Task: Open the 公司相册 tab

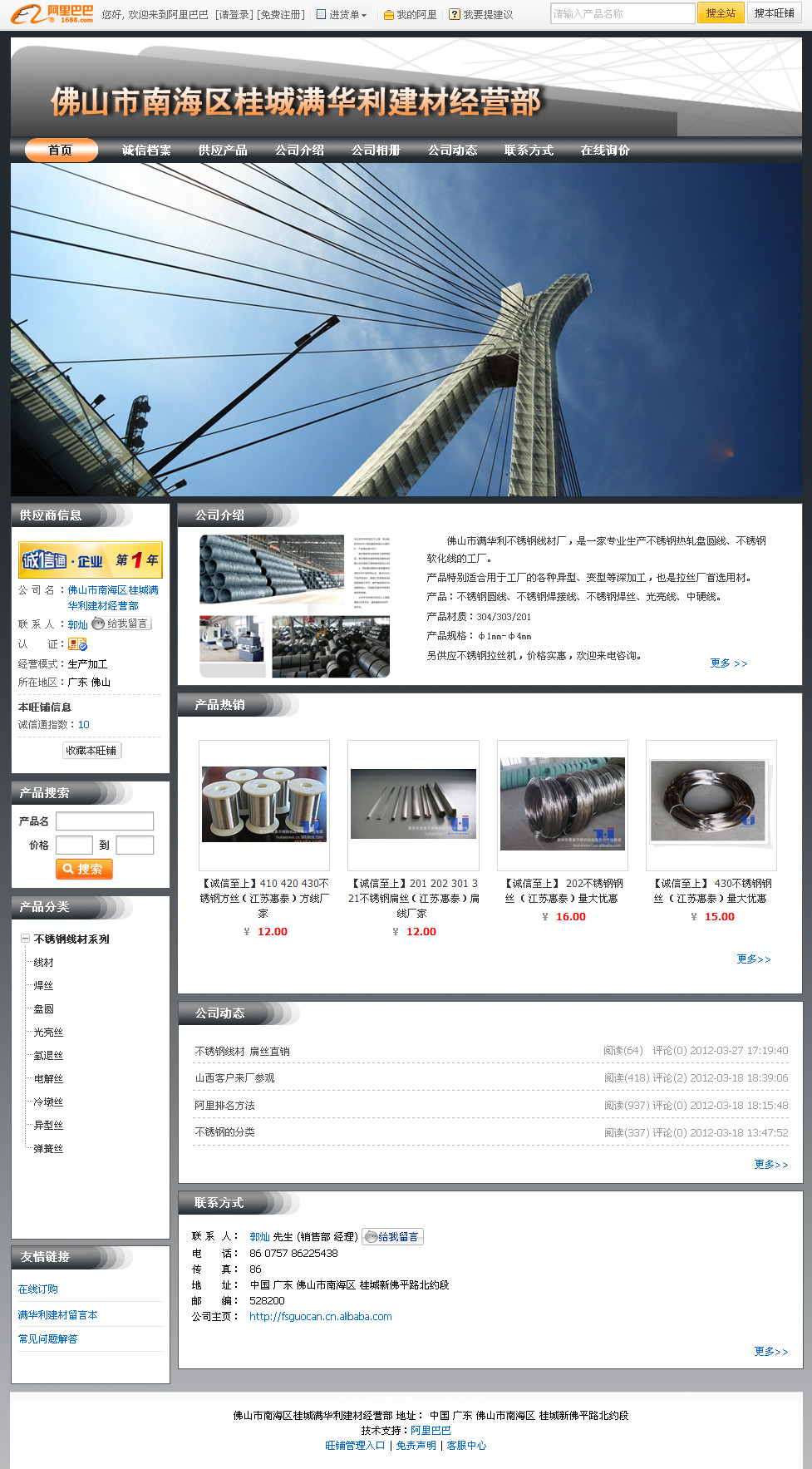Action: click(x=376, y=150)
